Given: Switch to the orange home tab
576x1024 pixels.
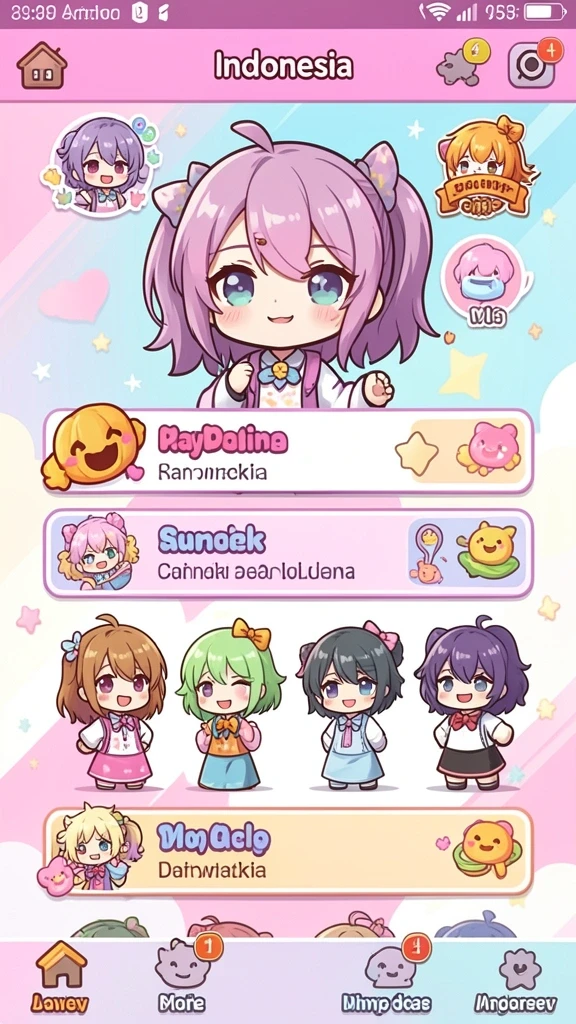Looking at the screenshot, I should [60, 977].
